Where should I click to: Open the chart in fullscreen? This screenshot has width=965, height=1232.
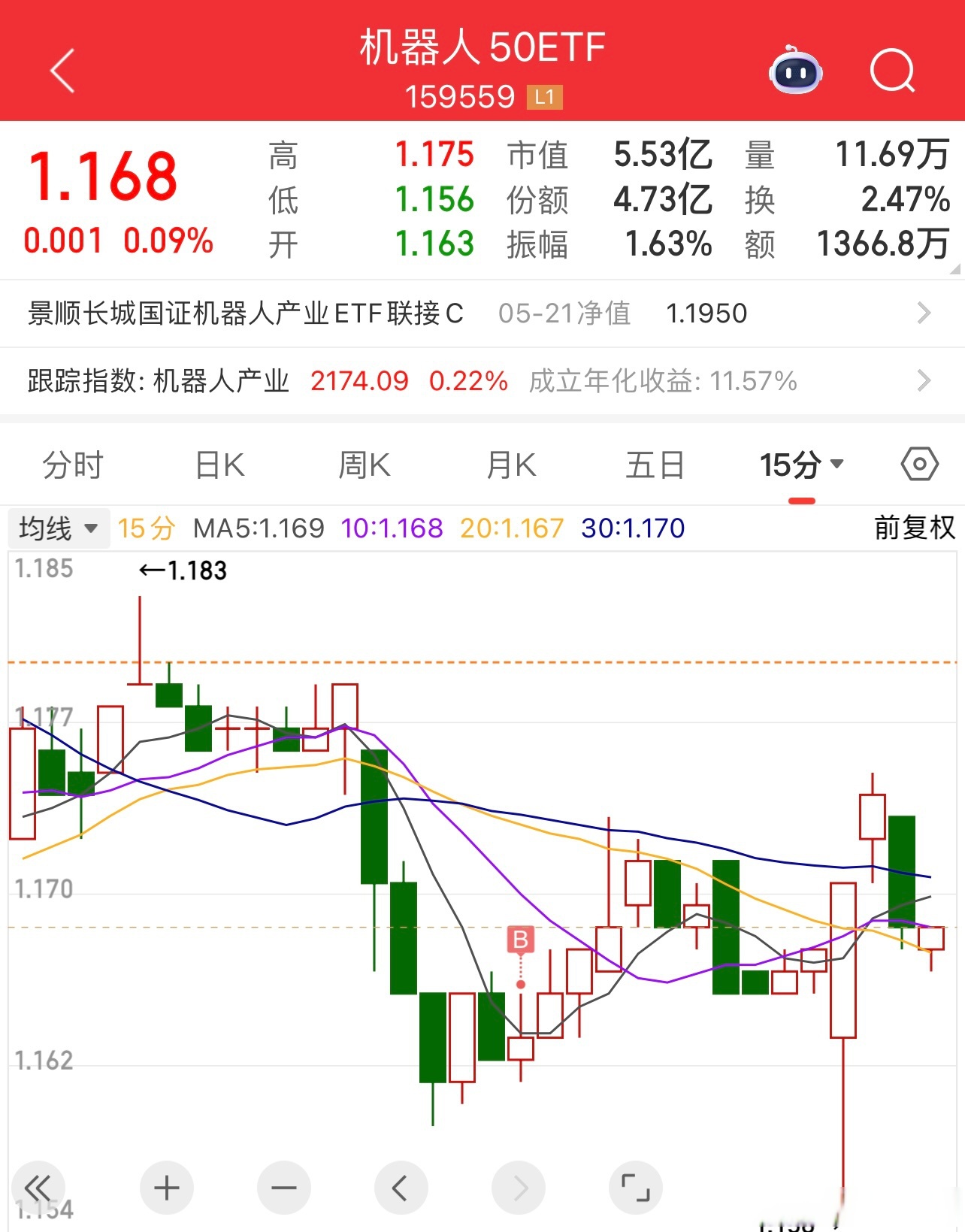(x=635, y=1188)
